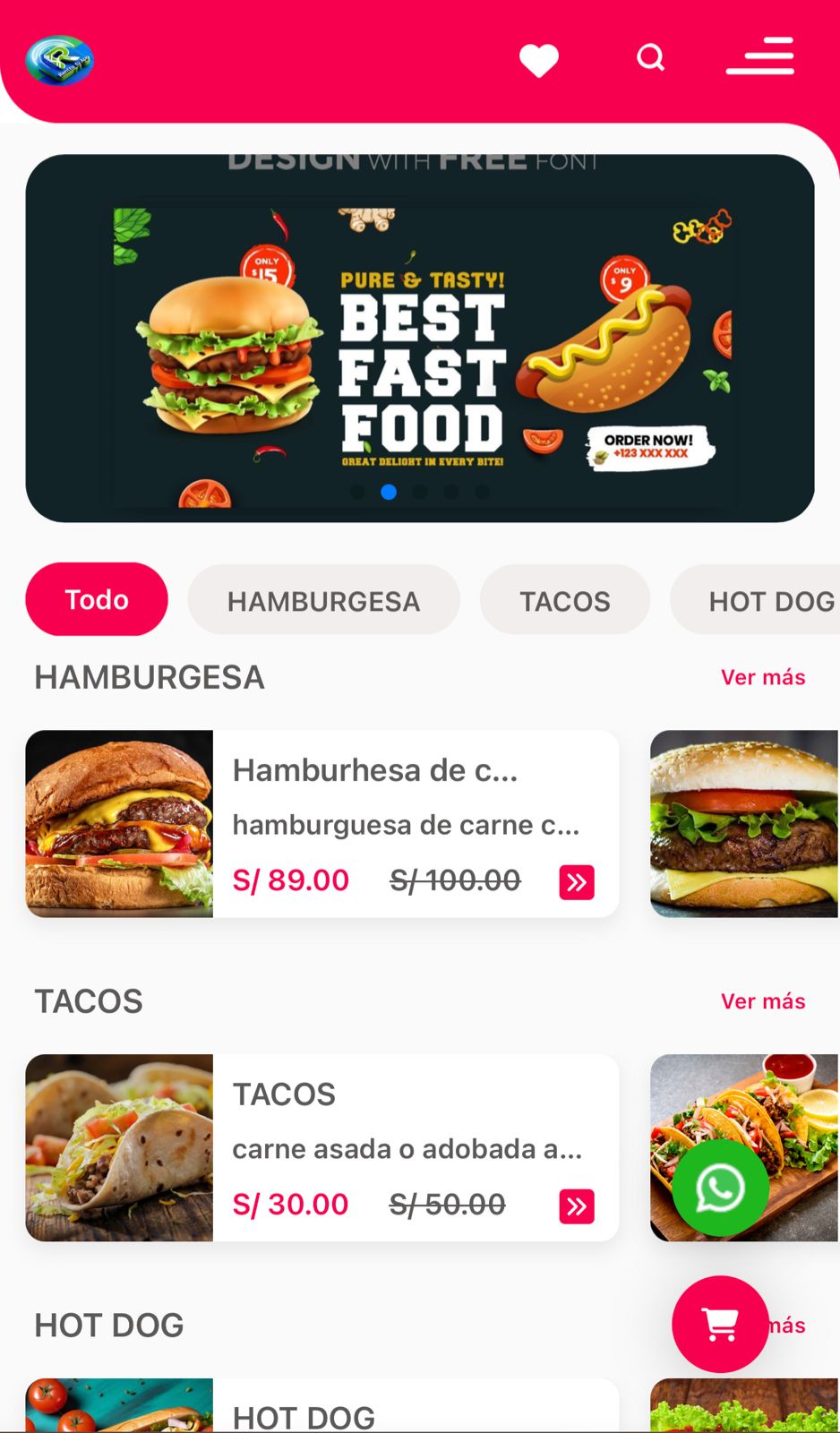Open the hamburger menu
This screenshot has width=840, height=1433.
point(760,56)
